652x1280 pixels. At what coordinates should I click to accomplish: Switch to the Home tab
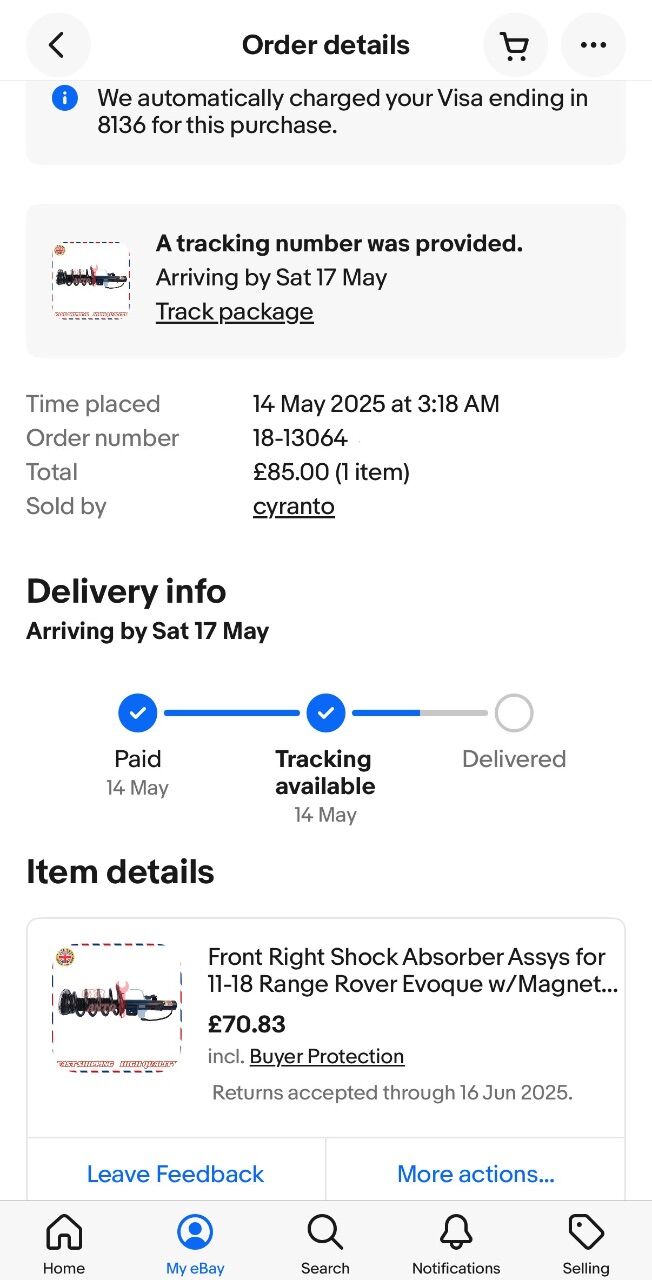(x=64, y=1243)
